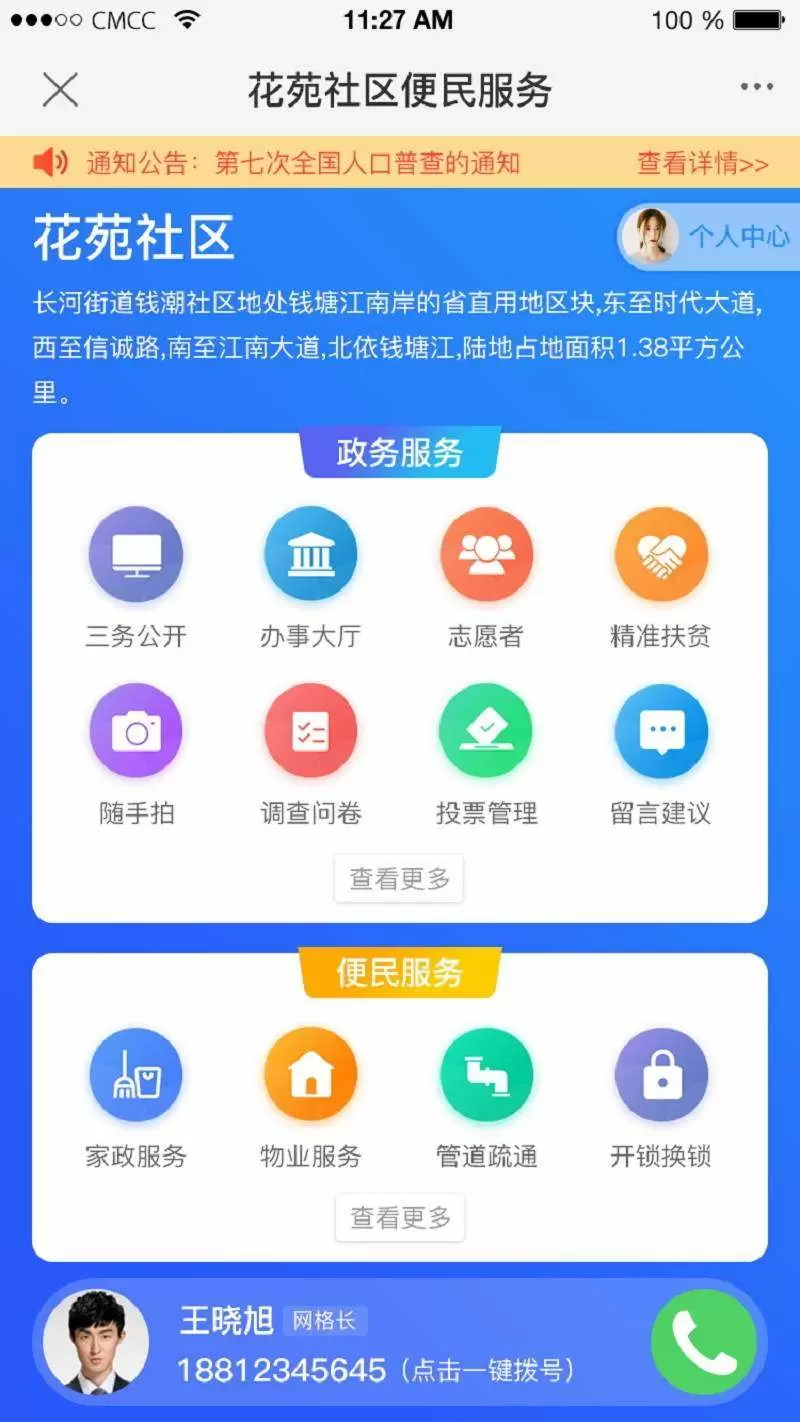Viewport: 800px width, 1422px height.
Task: Close the page with the X icon
Action: 60,90
